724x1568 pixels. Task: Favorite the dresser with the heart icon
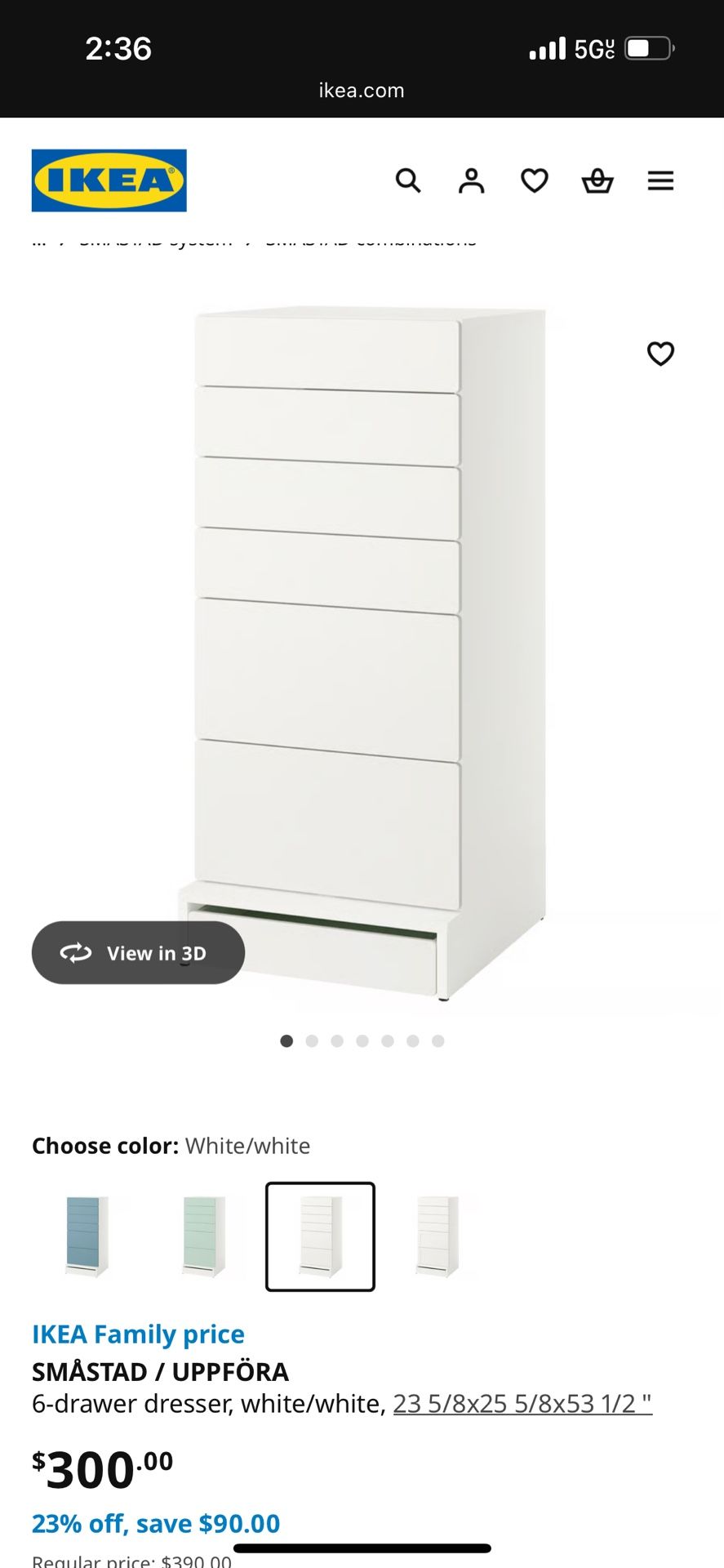[660, 354]
